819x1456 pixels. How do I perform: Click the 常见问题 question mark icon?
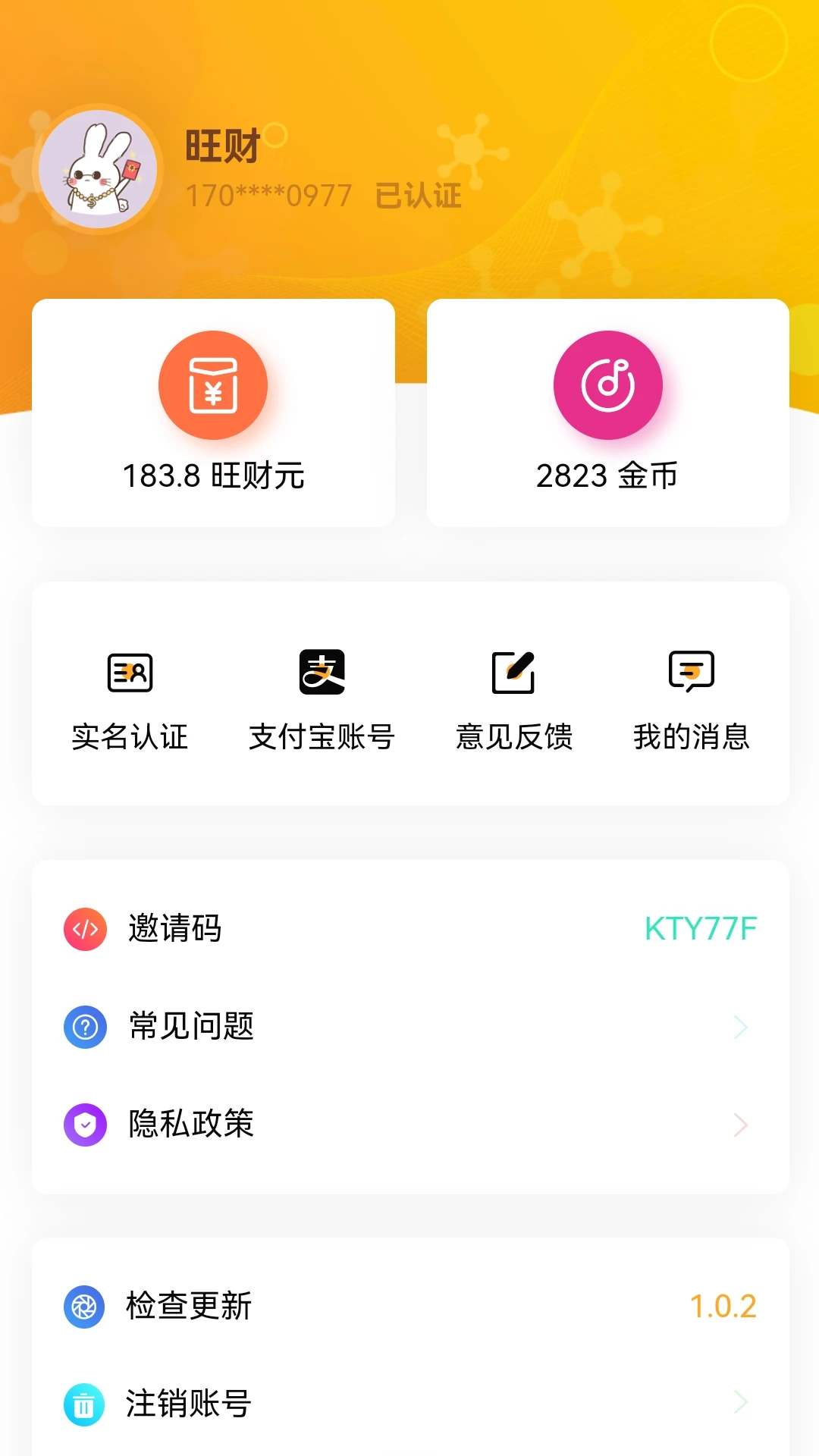point(85,1028)
